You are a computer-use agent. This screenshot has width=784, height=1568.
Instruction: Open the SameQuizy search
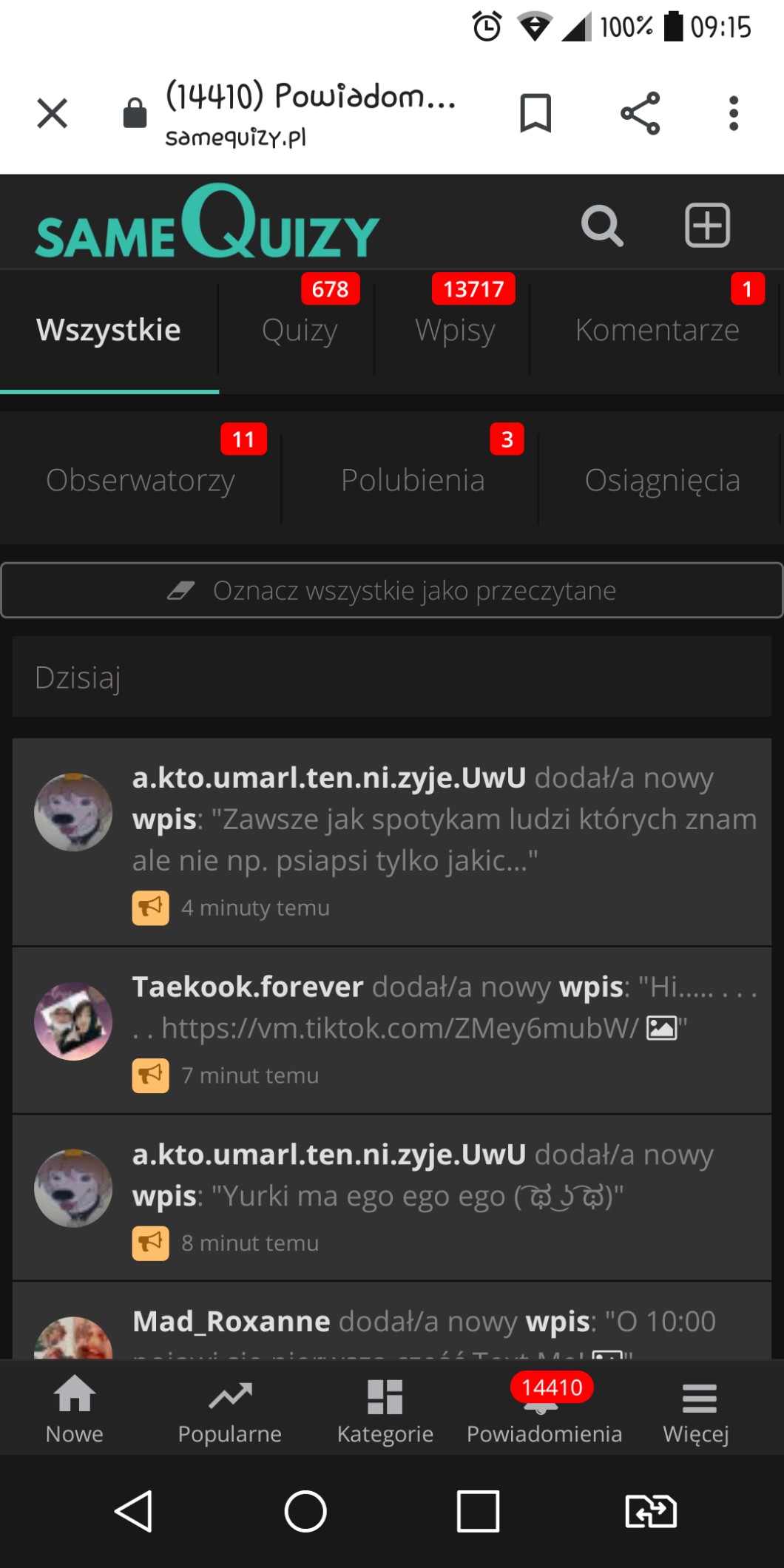tap(601, 226)
